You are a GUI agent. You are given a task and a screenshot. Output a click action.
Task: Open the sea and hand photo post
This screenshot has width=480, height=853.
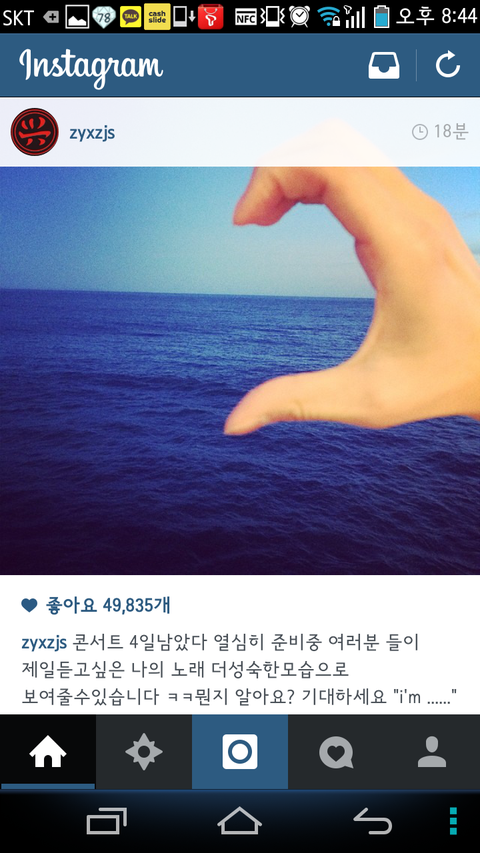[240, 370]
